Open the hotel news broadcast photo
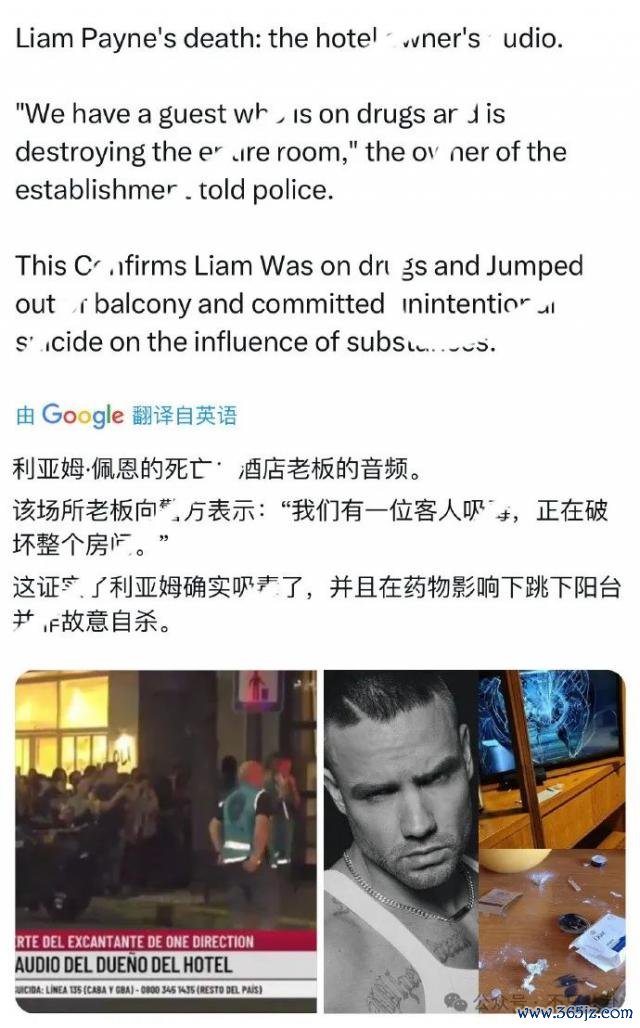The image size is (640, 1028). pyautogui.click(x=165, y=840)
